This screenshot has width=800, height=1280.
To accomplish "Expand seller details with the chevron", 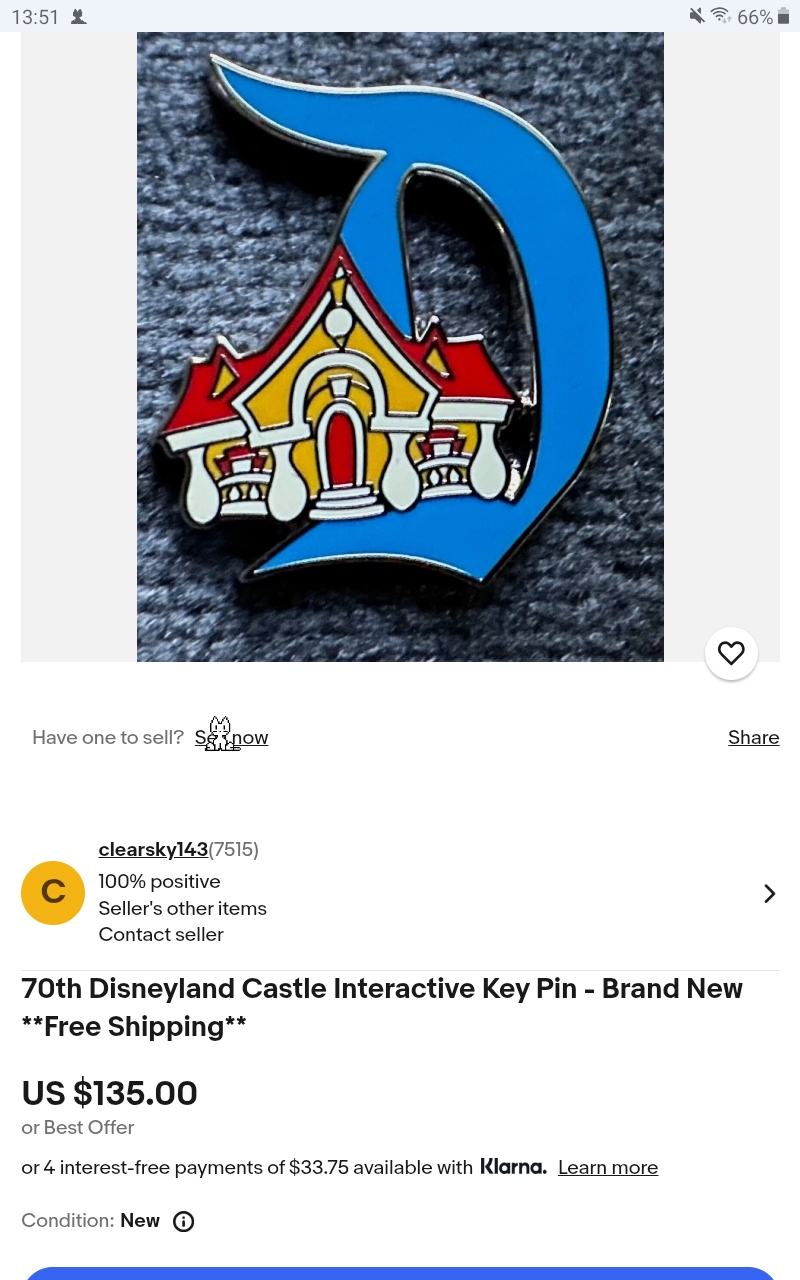I will (769, 893).
